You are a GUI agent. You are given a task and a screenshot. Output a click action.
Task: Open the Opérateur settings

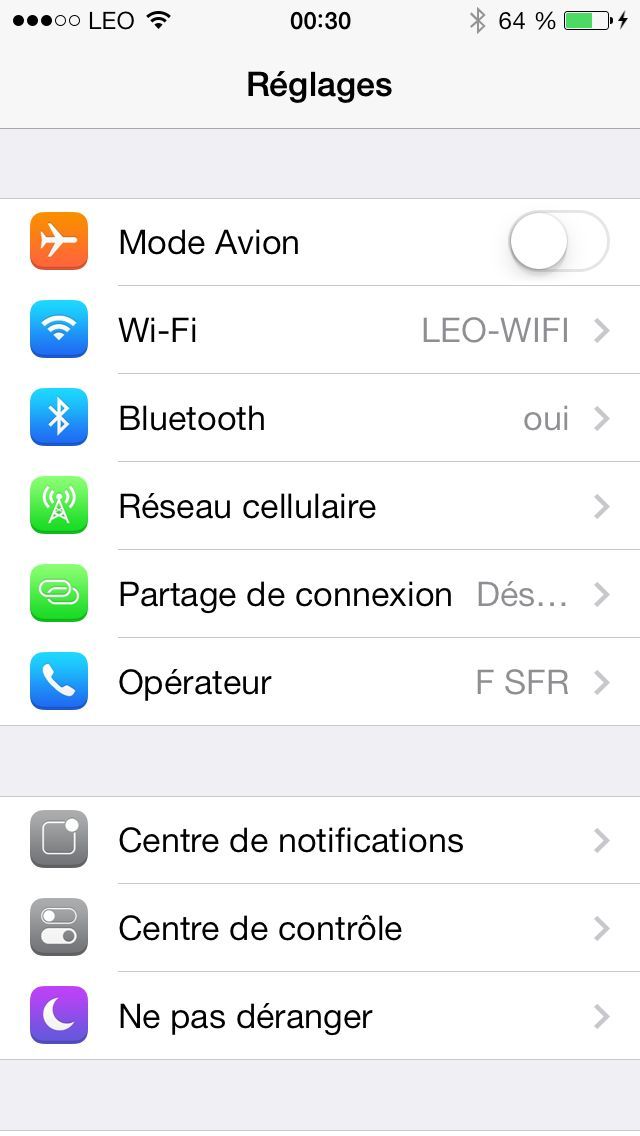pos(320,682)
